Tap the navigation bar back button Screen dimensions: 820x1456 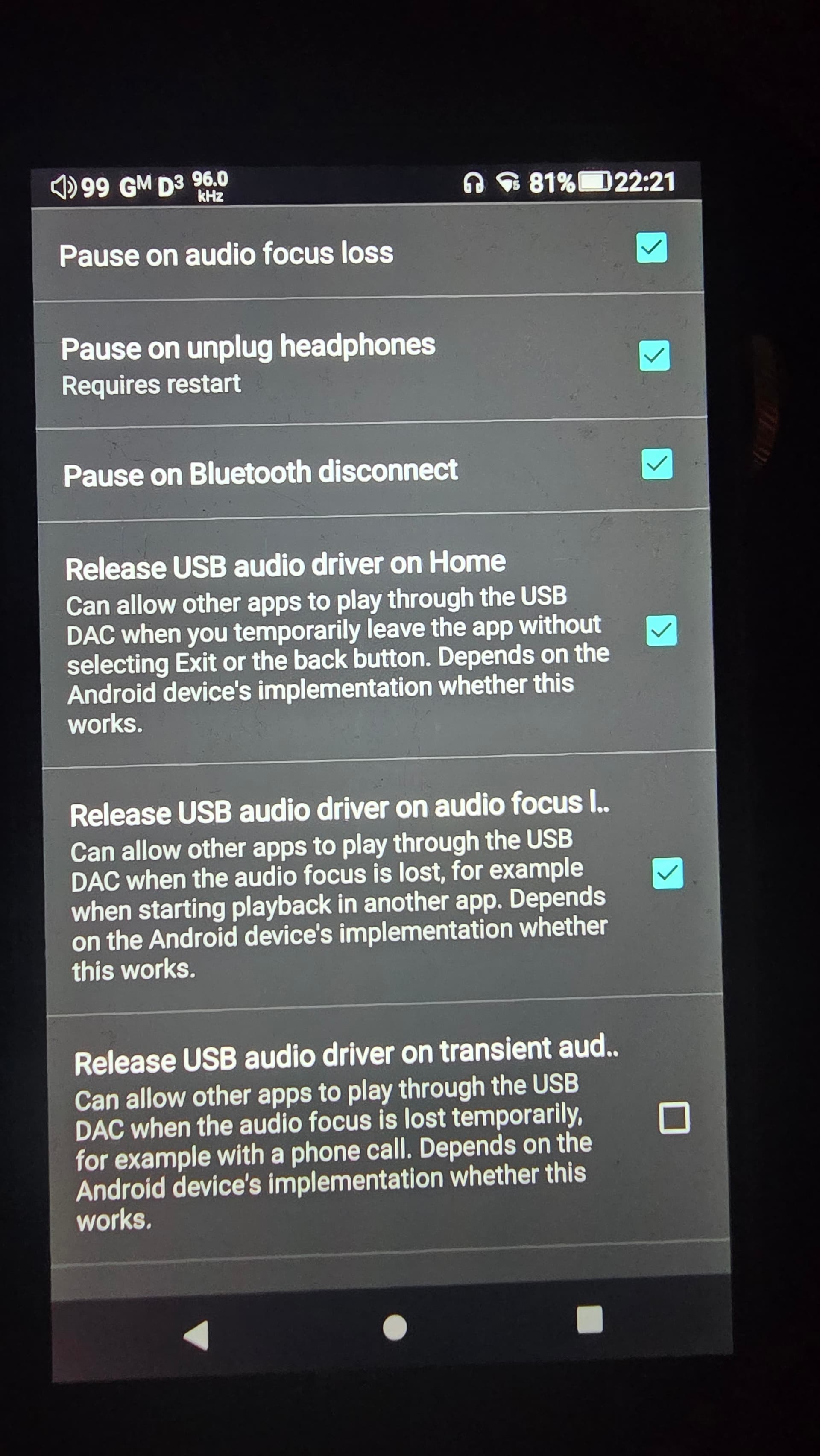click(197, 1335)
